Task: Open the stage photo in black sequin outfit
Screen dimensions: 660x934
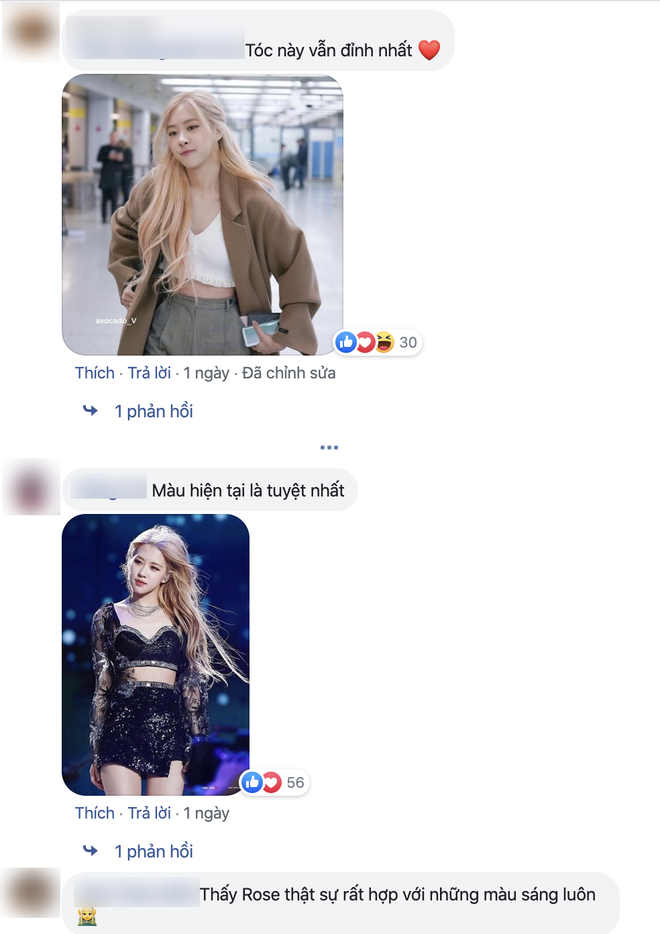Action: pyautogui.click(x=155, y=654)
